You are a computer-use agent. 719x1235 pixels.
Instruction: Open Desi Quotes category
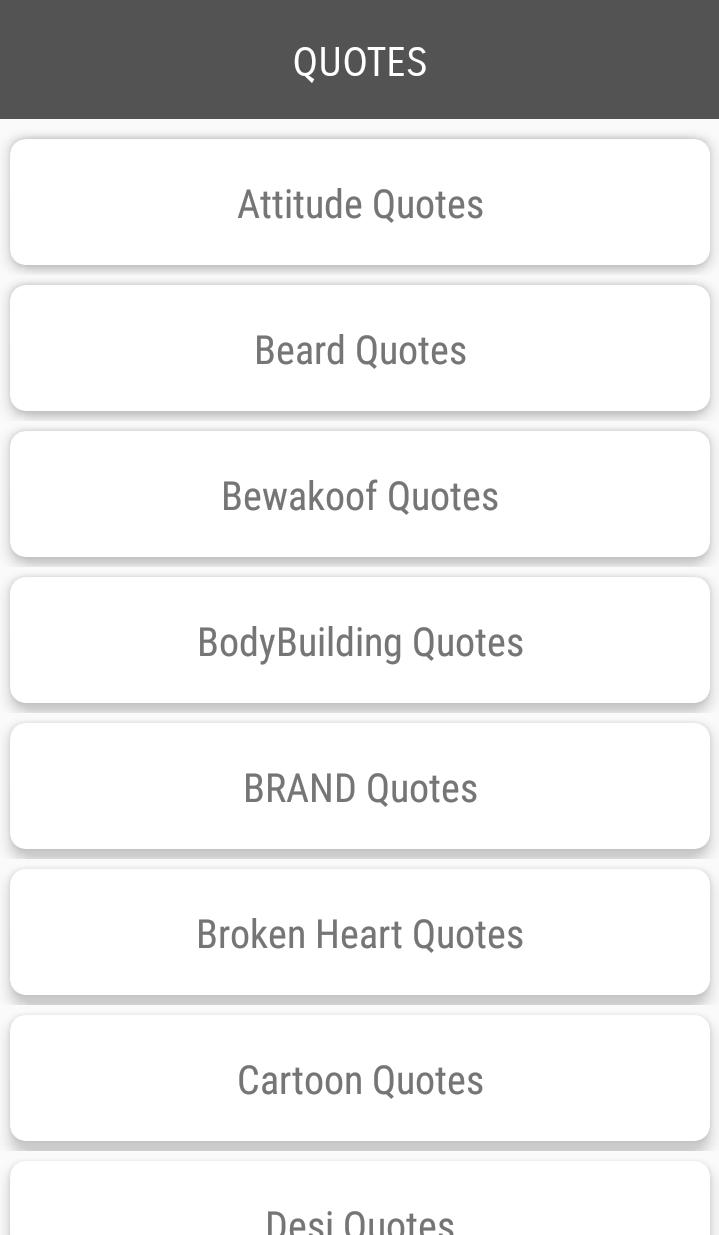pyautogui.click(x=360, y=1212)
